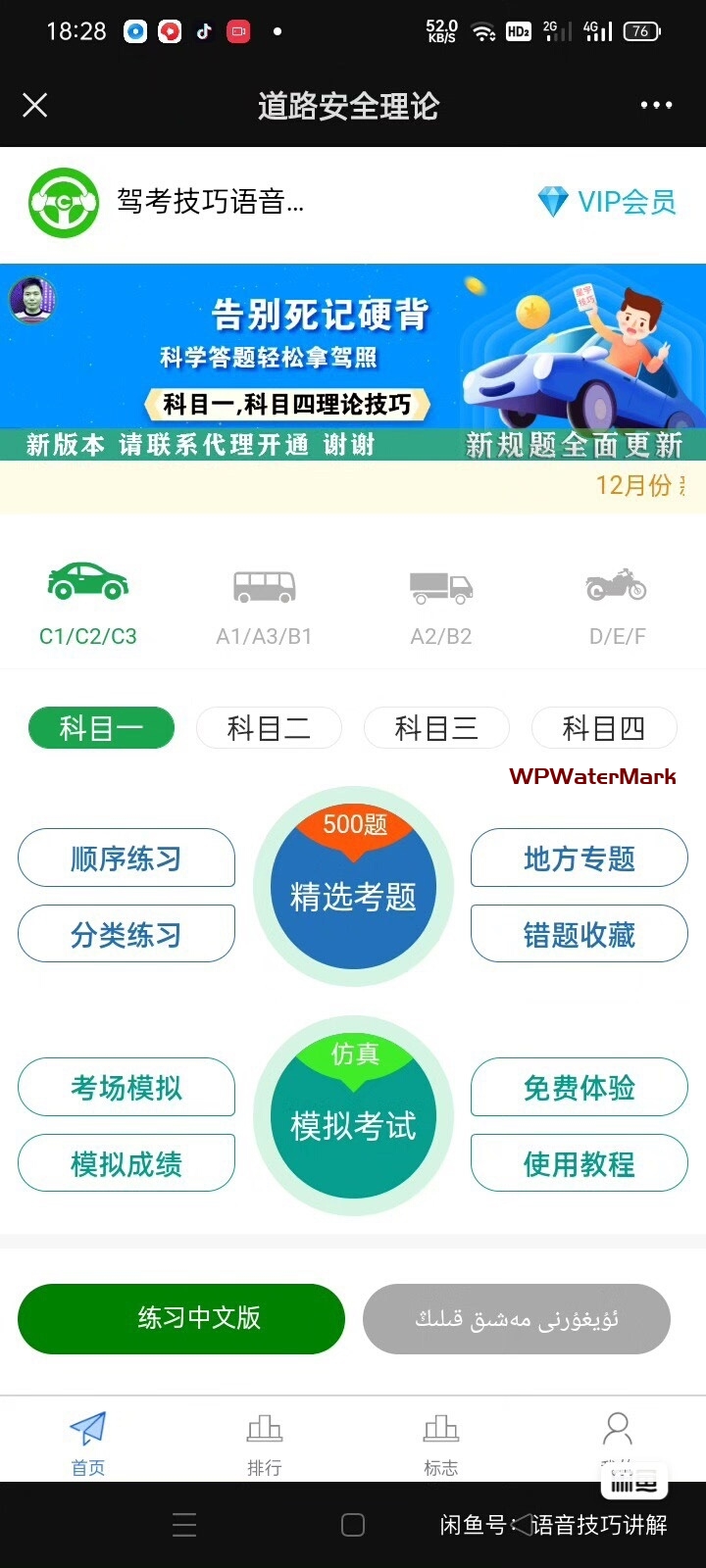Switch to 科目二 tab

click(269, 728)
